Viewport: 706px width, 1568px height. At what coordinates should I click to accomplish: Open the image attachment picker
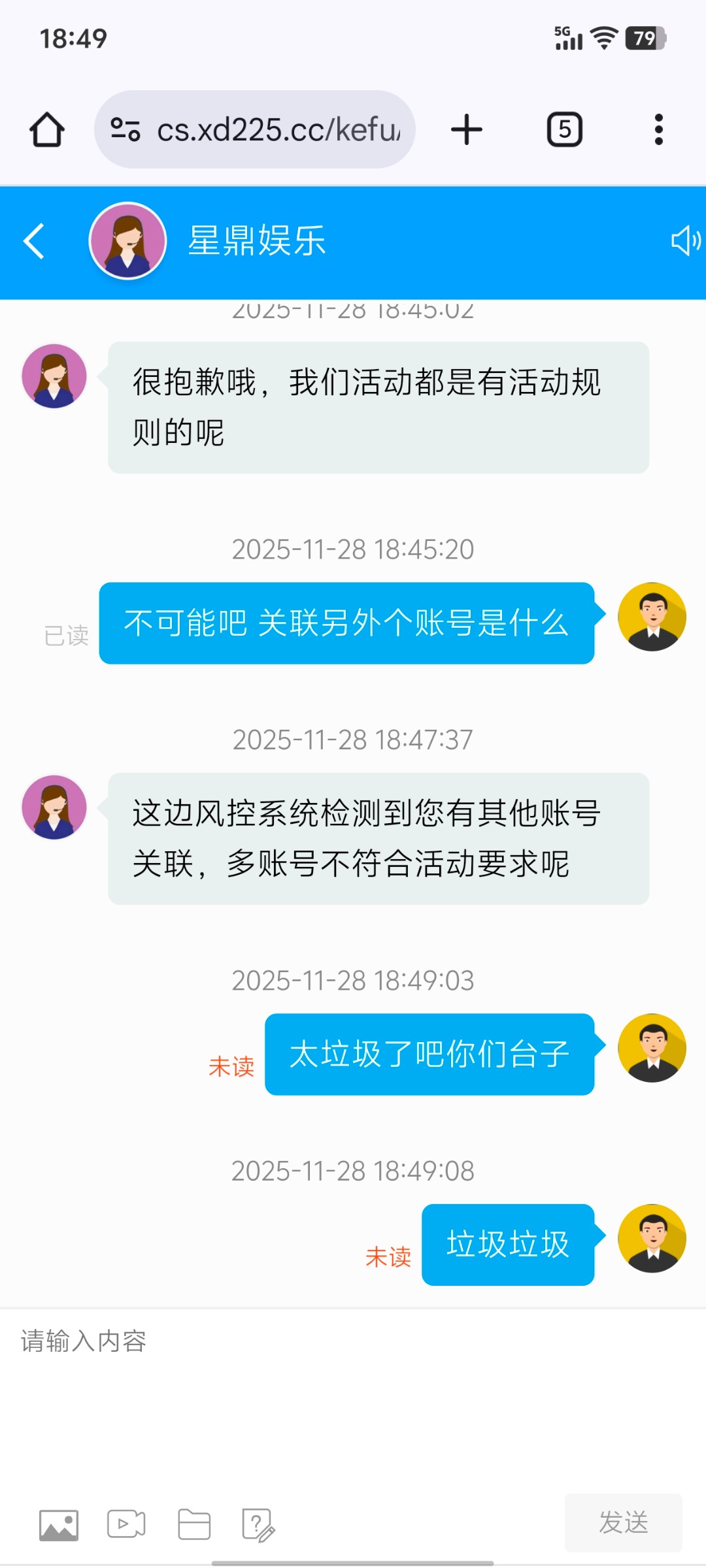(59, 1524)
